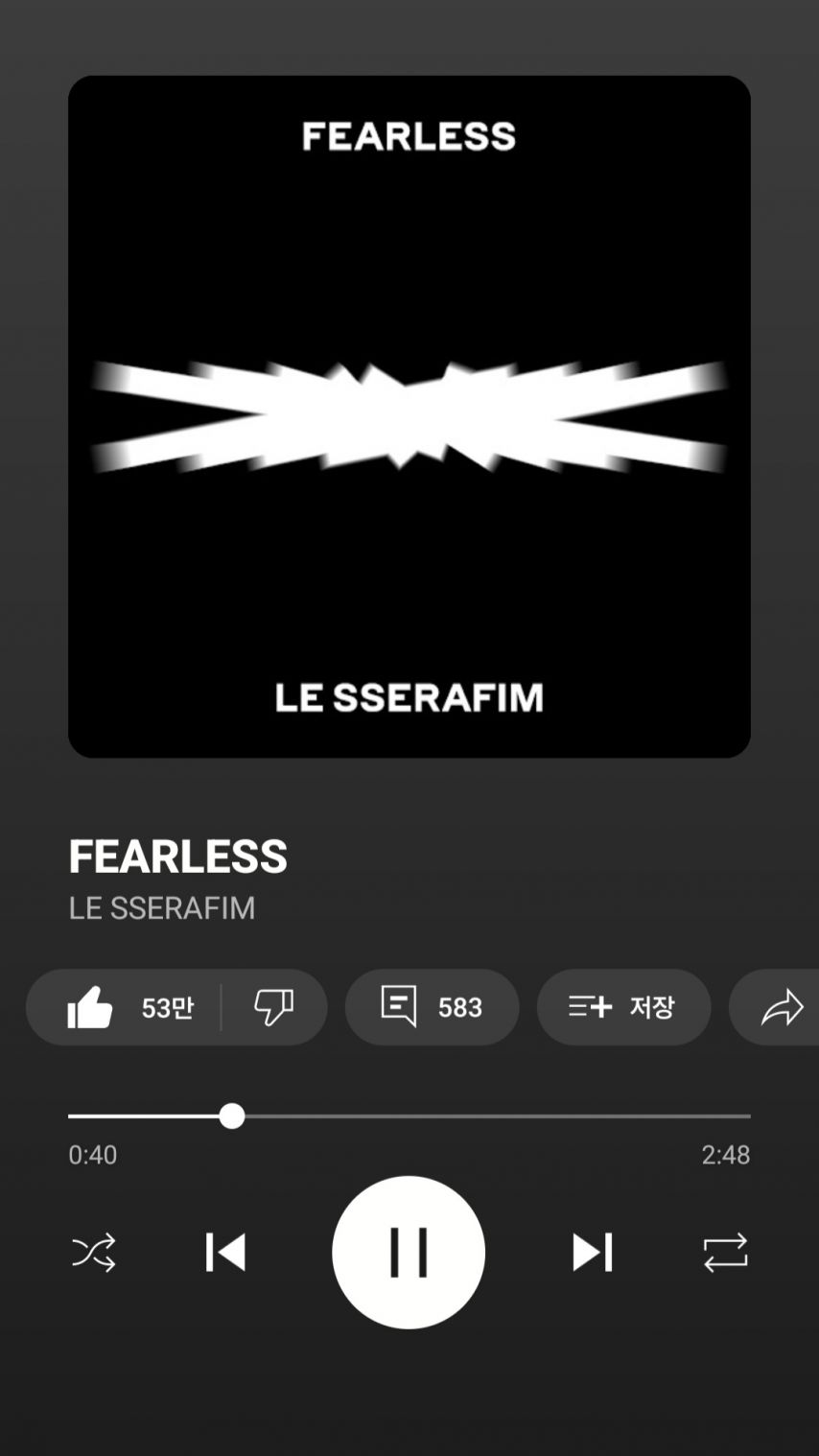Open the artist LE SSERAFIM
The image size is (819, 1456).
point(162,908)
